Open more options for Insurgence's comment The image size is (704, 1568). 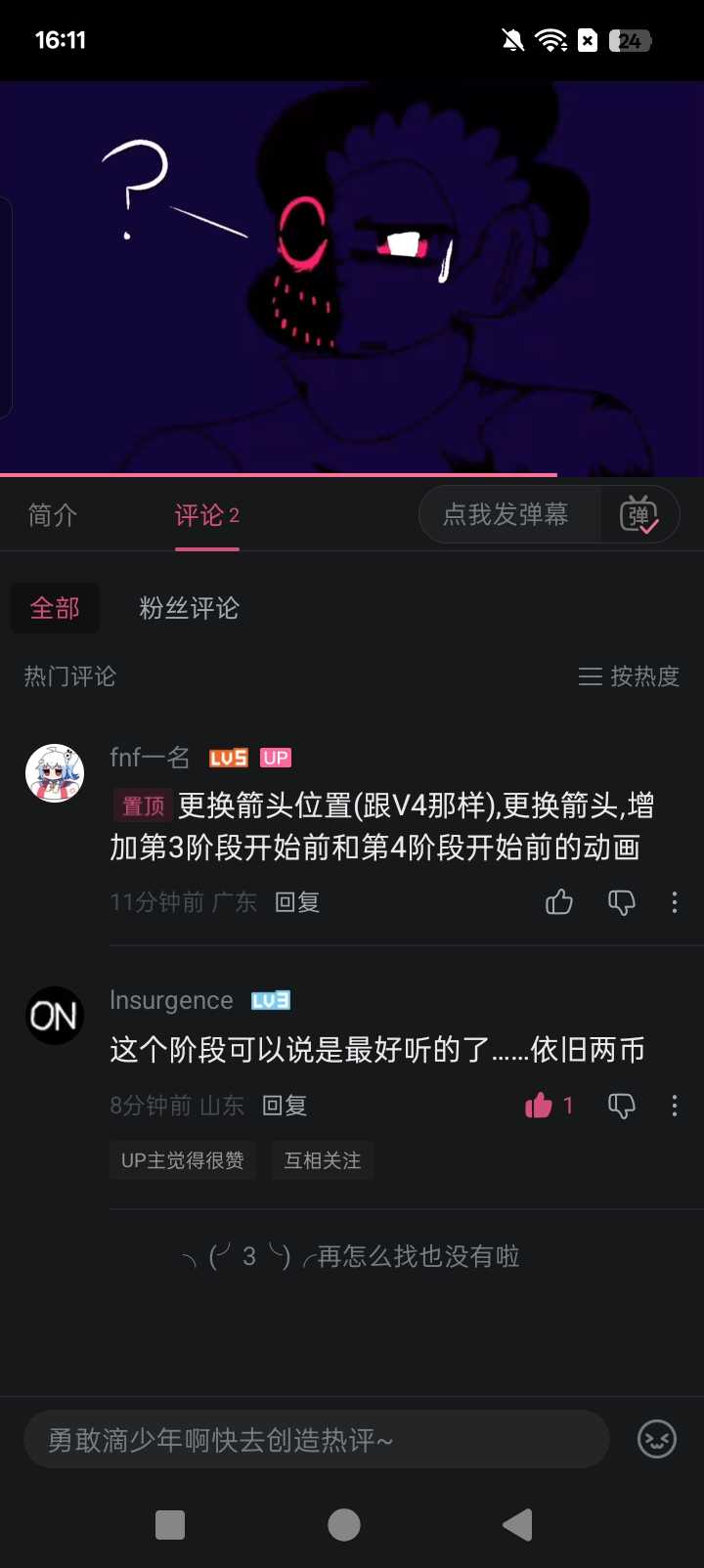pos(675,1106)
